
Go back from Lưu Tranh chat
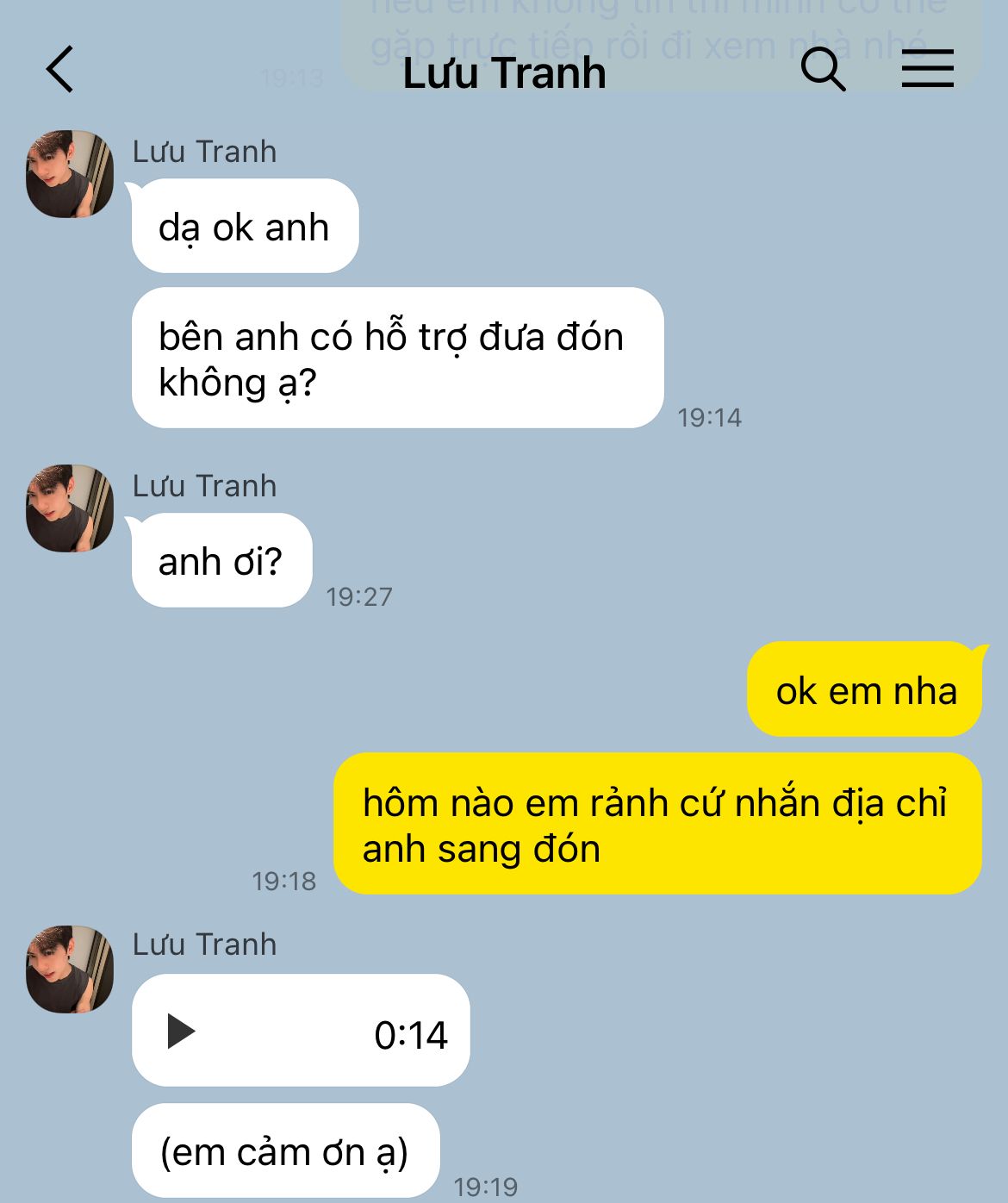(x=60, y=70)
